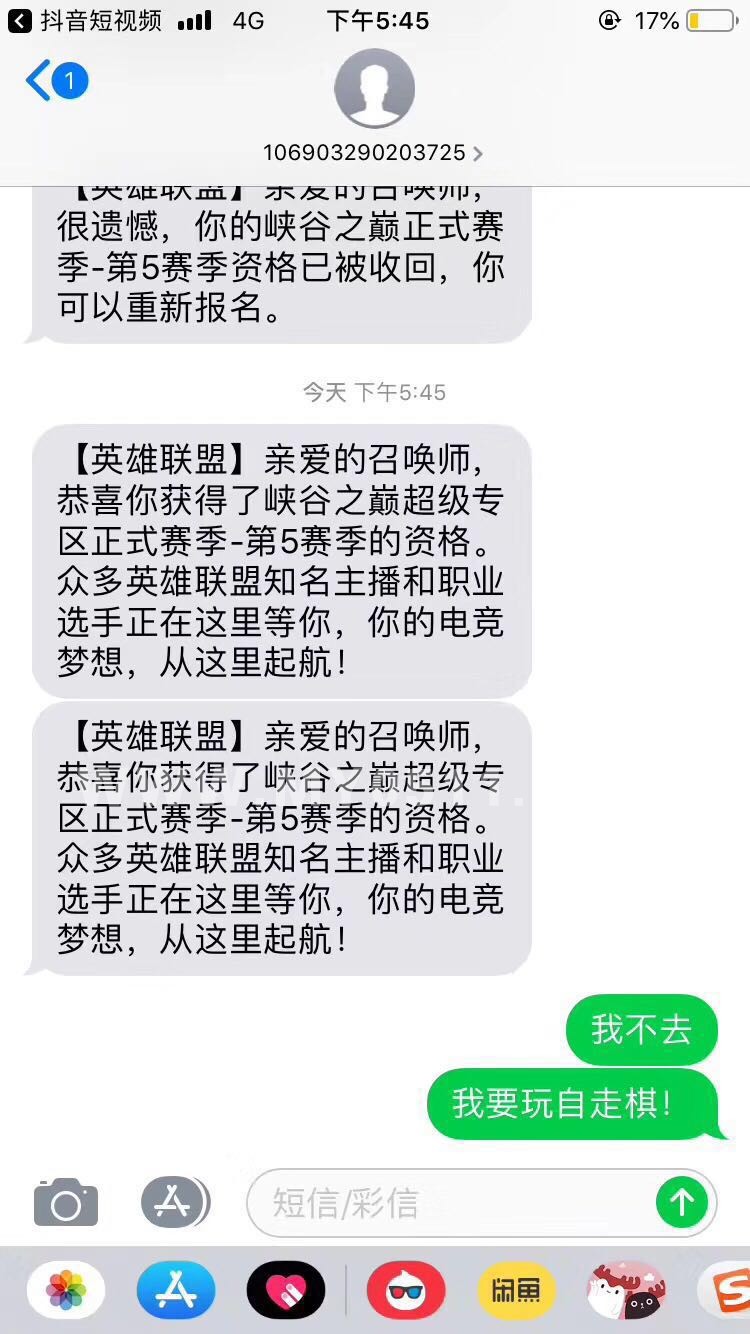This screenshot has height=1334, width=750.
Task: Open the yellow 闲鱼 app icon
Action: pyautogui.click(x=516, y=1292)
